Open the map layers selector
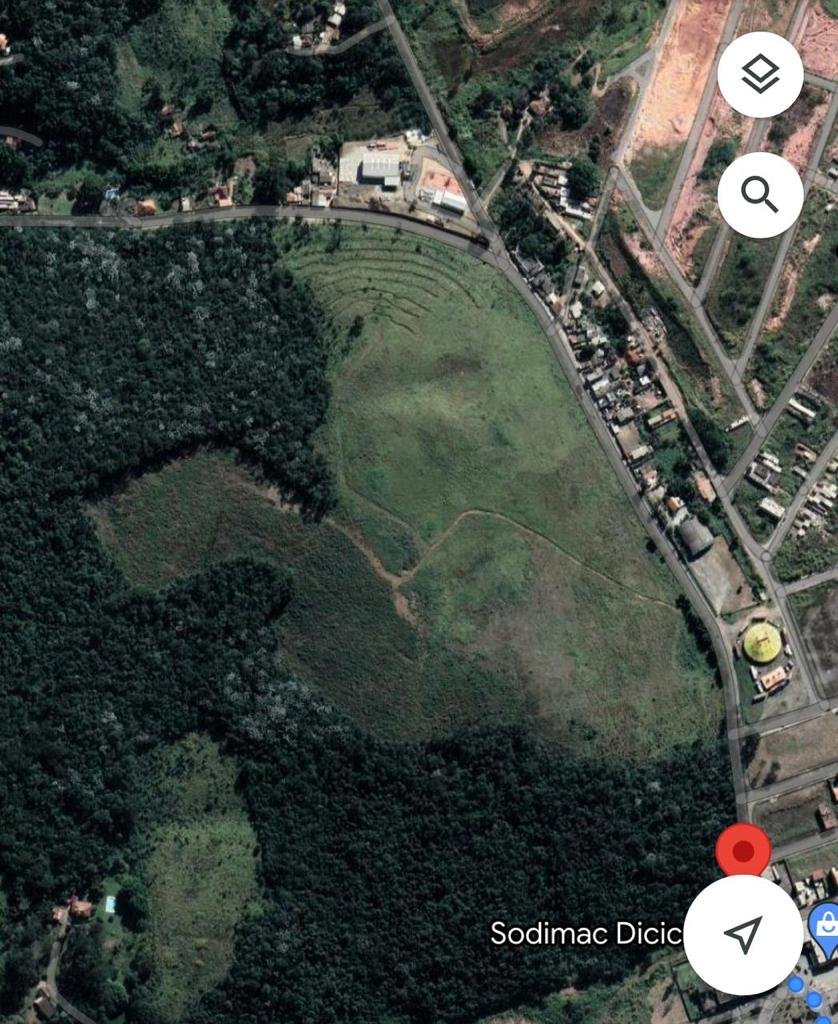The width and height of the screenshot is (838, 1024). (x=760, y=75)
